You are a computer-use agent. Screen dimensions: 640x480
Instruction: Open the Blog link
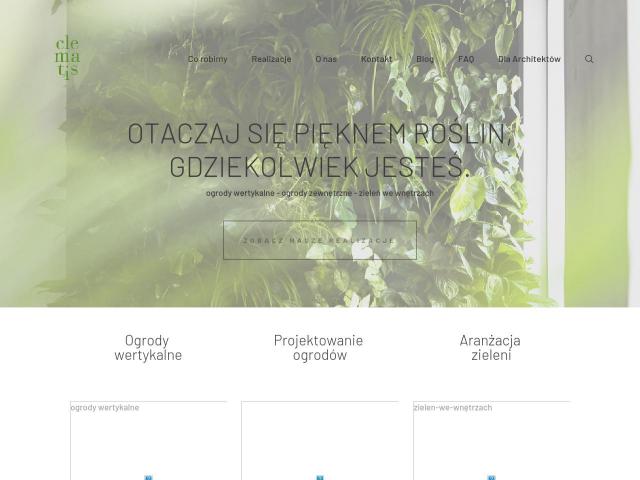click(425, 59)
